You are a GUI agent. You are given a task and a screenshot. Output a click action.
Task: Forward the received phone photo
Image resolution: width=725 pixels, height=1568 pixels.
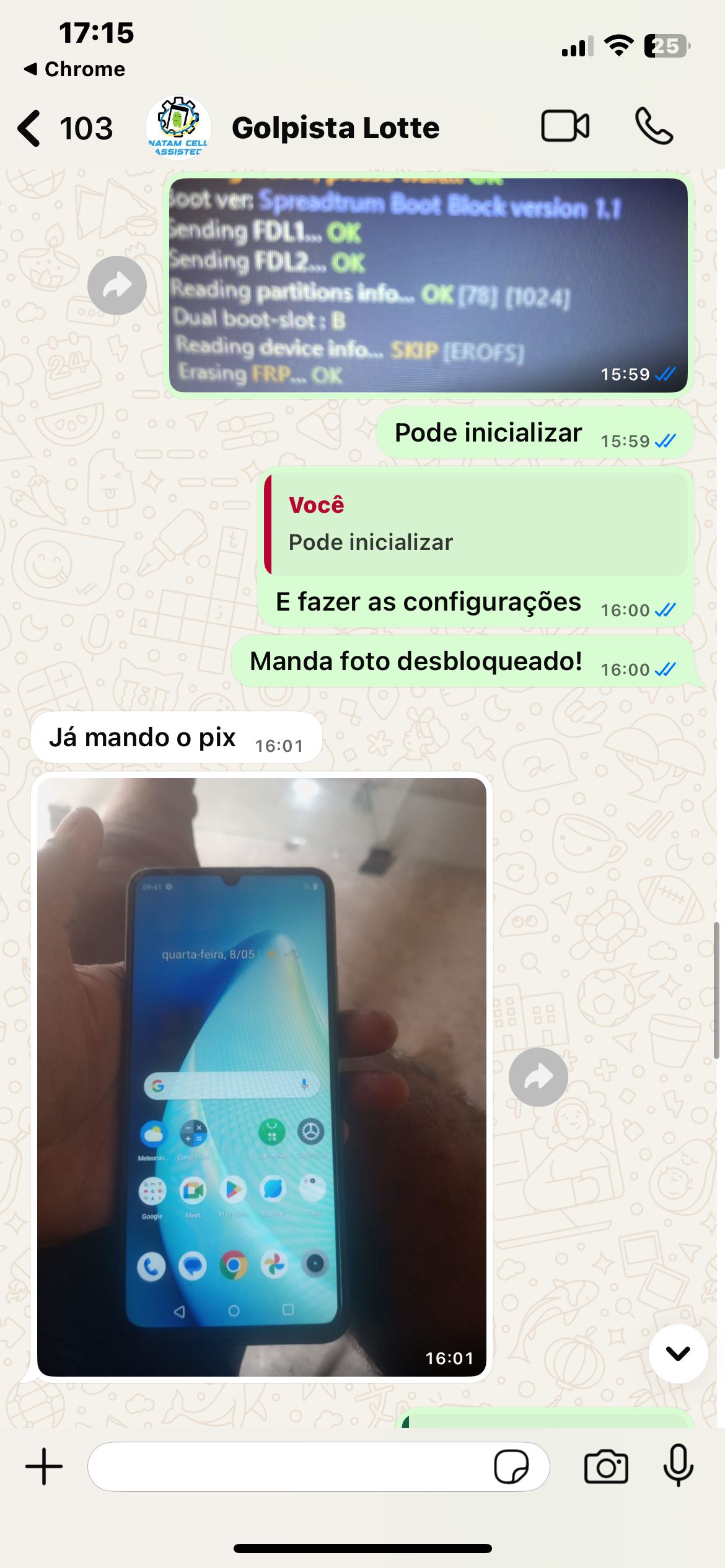[x=538, y=1077]
